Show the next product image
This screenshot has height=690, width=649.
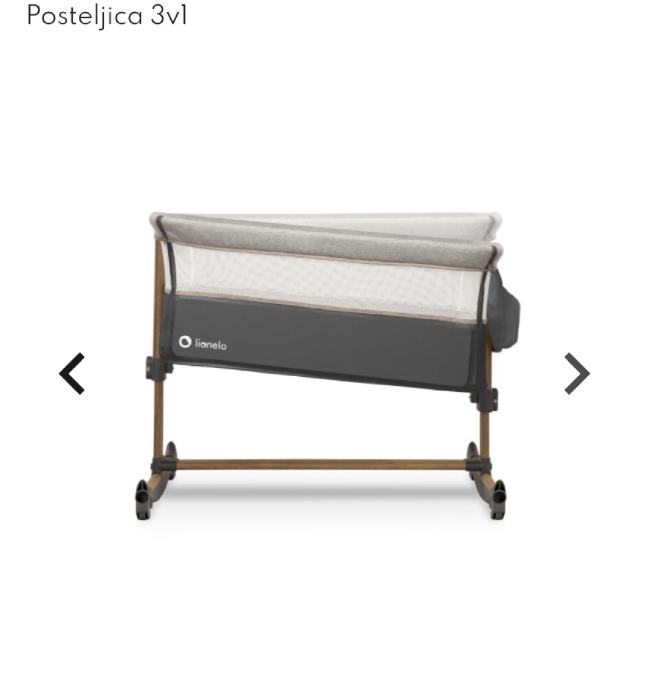click(577, 374)
